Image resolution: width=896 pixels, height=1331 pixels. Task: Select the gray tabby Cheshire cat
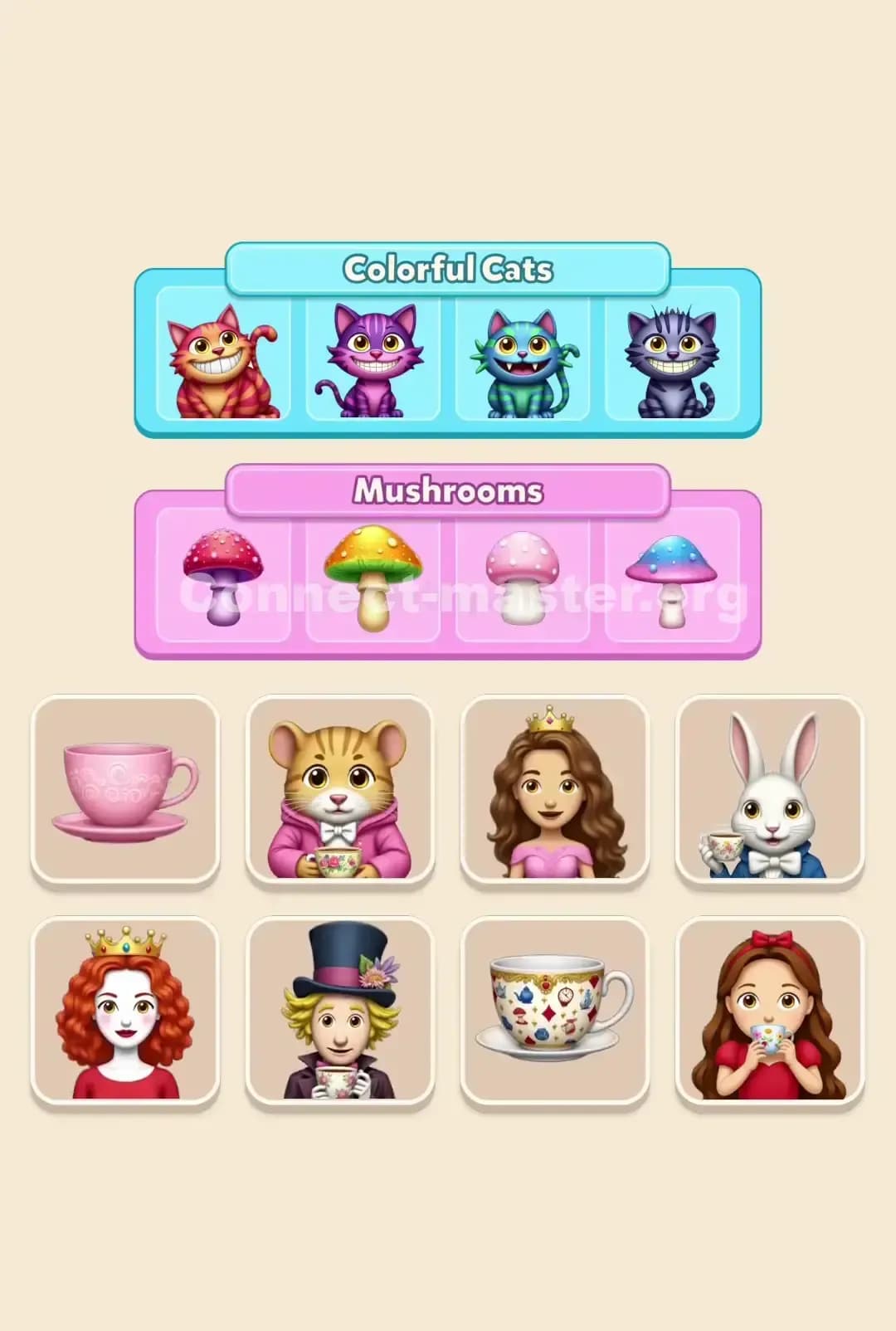pos(672,358)
